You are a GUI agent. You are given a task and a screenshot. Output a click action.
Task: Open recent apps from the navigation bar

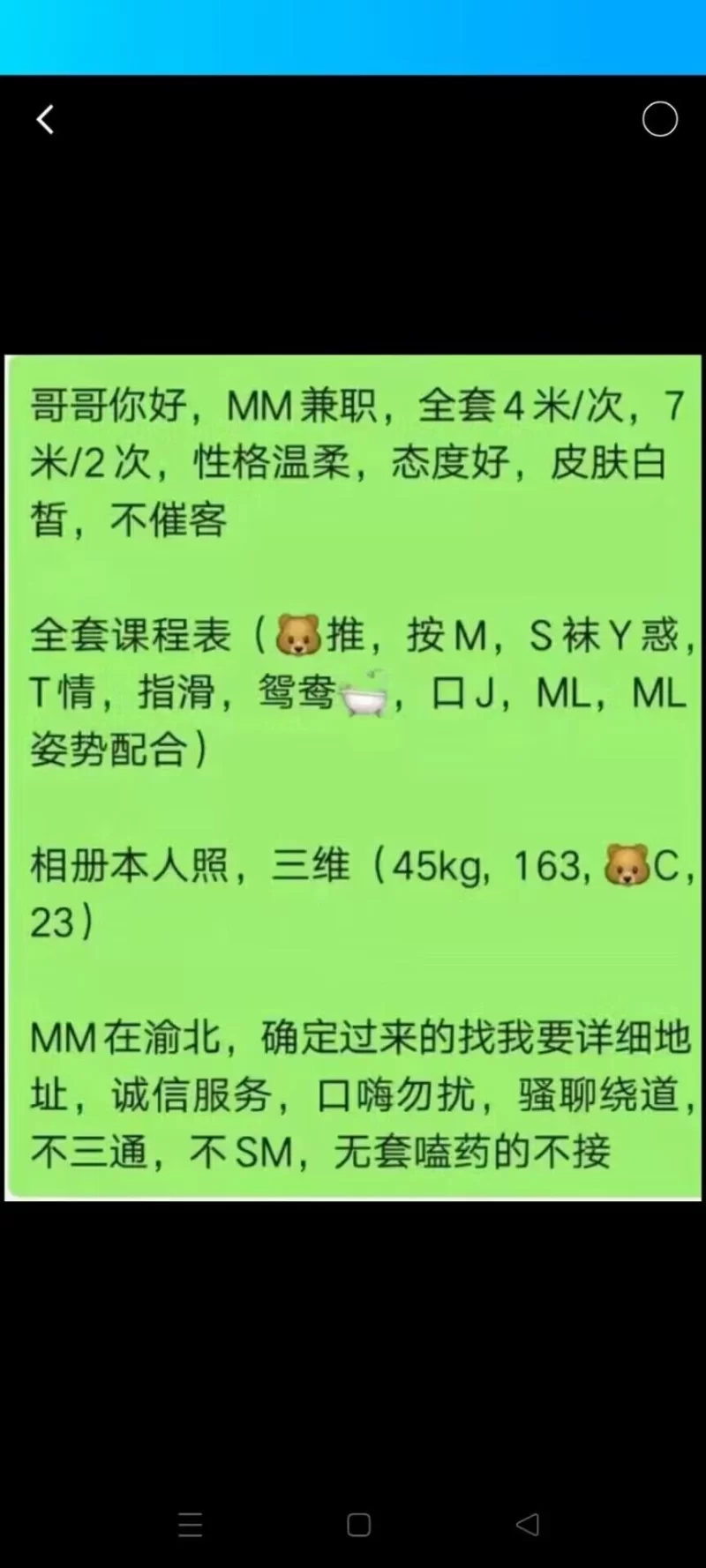[x=190, y=1525]
